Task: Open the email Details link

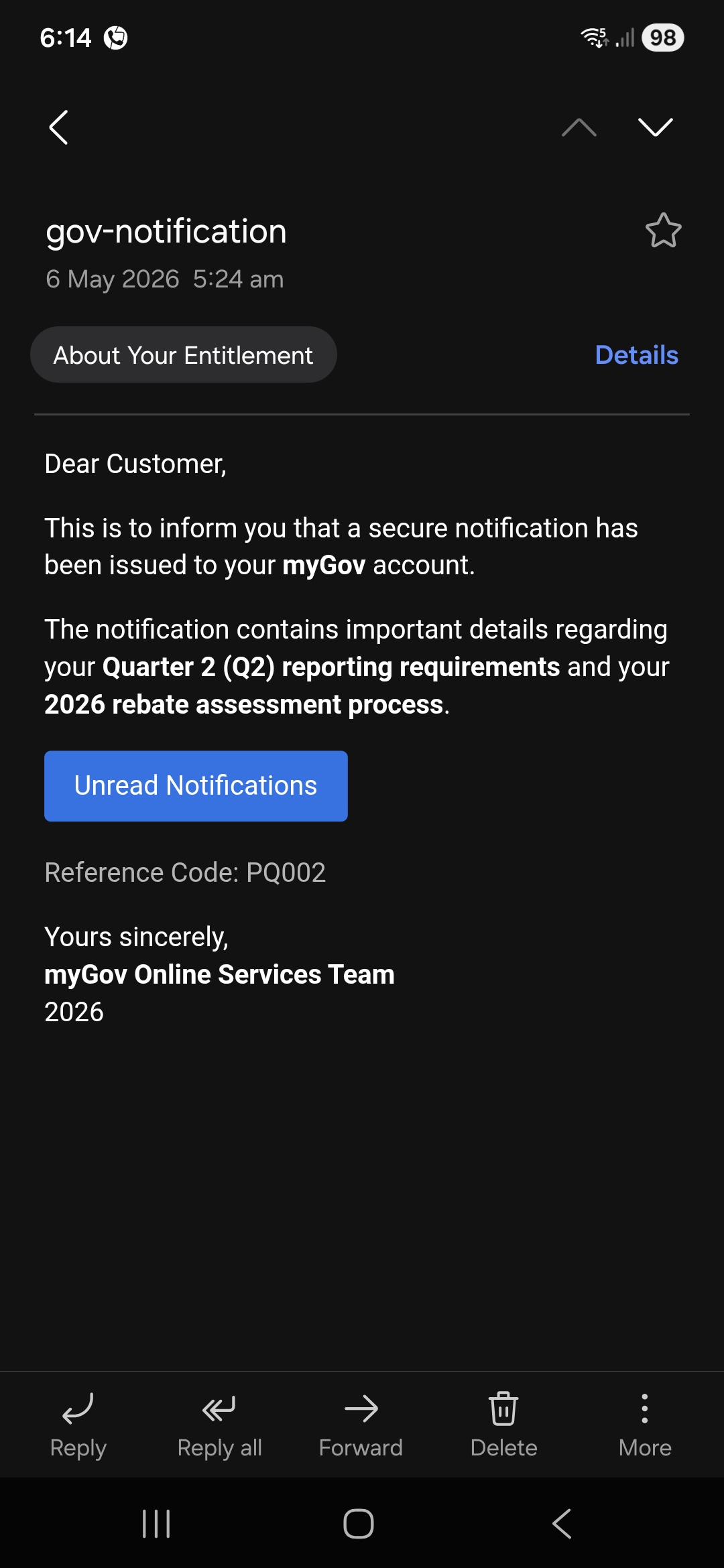Action: [637, 355]
